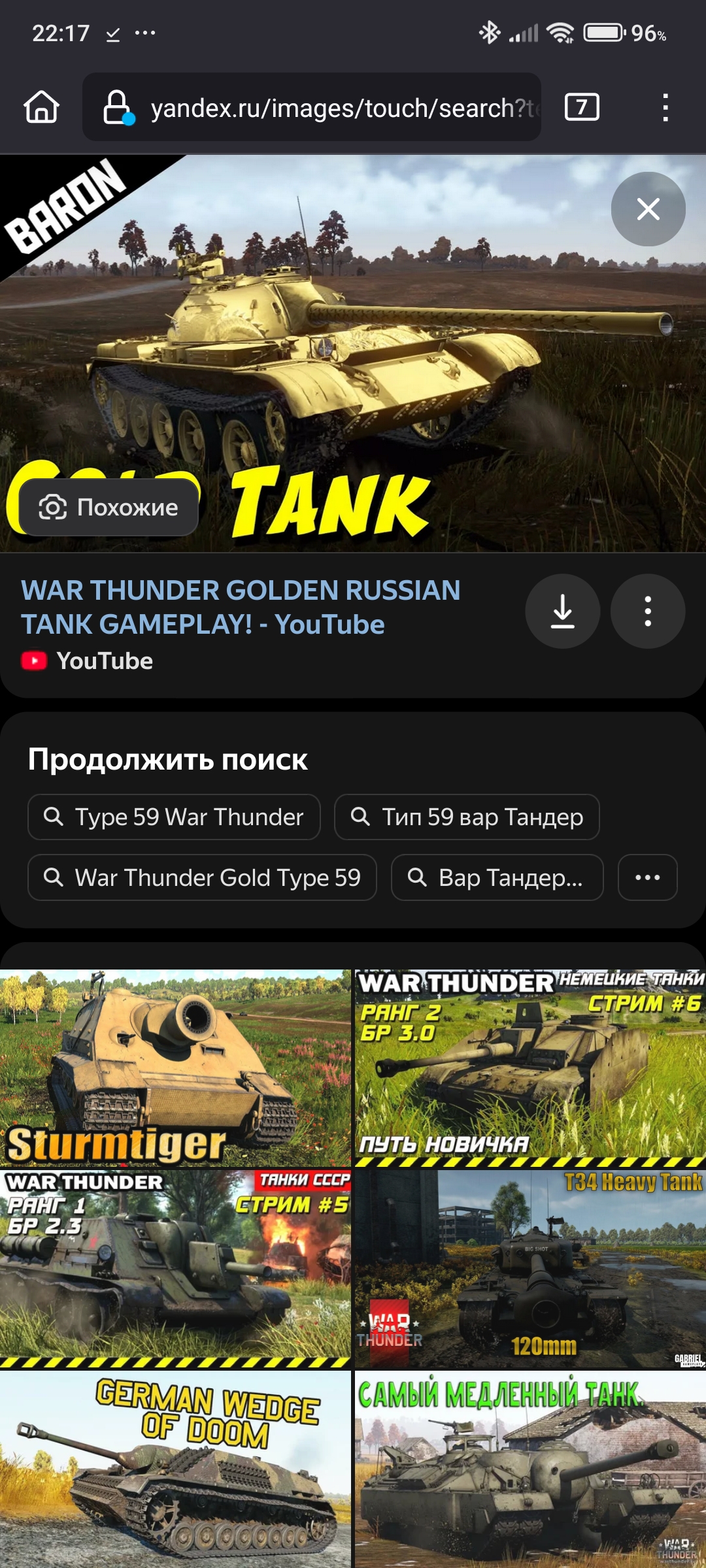Open the German Wedge of Doom image
Image resolution: width=706 pixels, height=1568 pixels.
175,1470
